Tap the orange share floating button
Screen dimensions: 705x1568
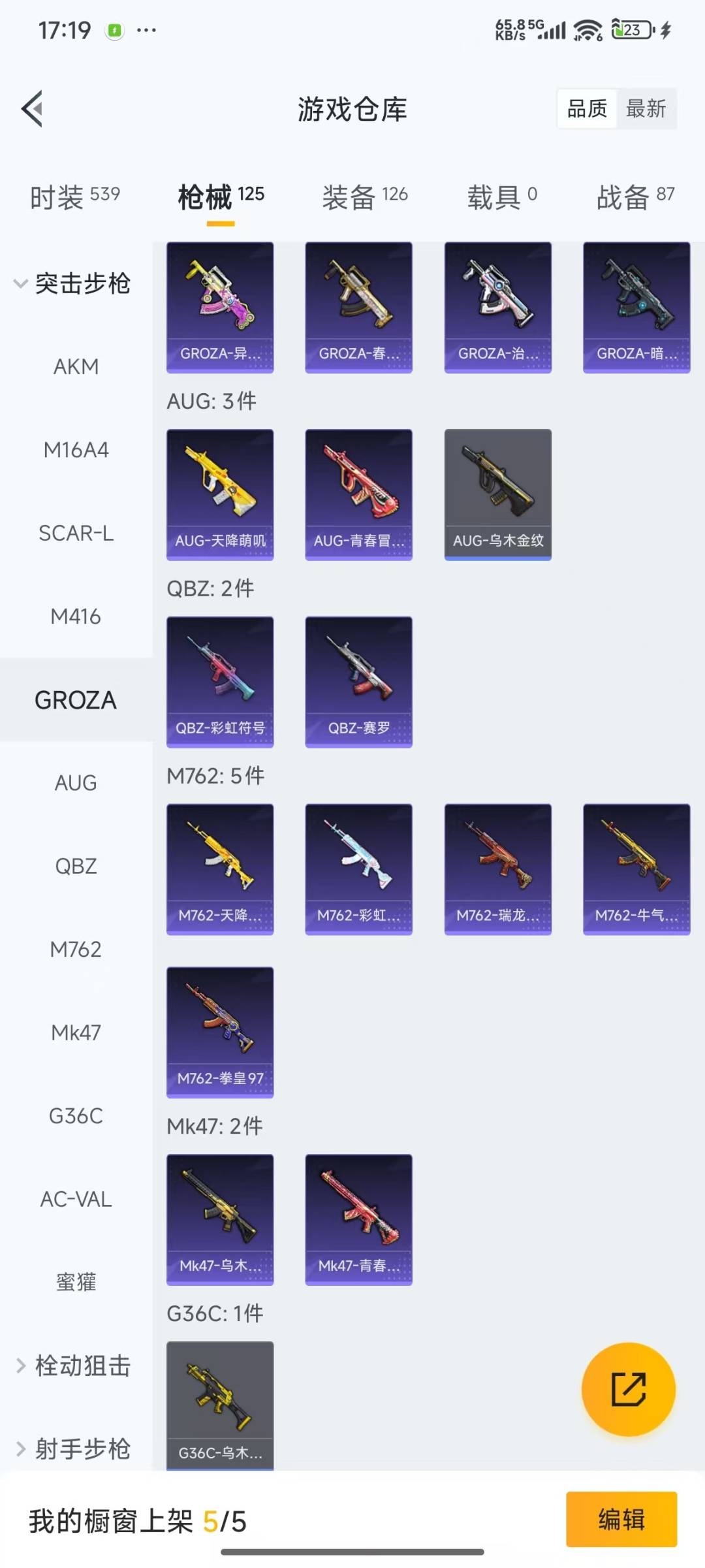pos(628,1389)
